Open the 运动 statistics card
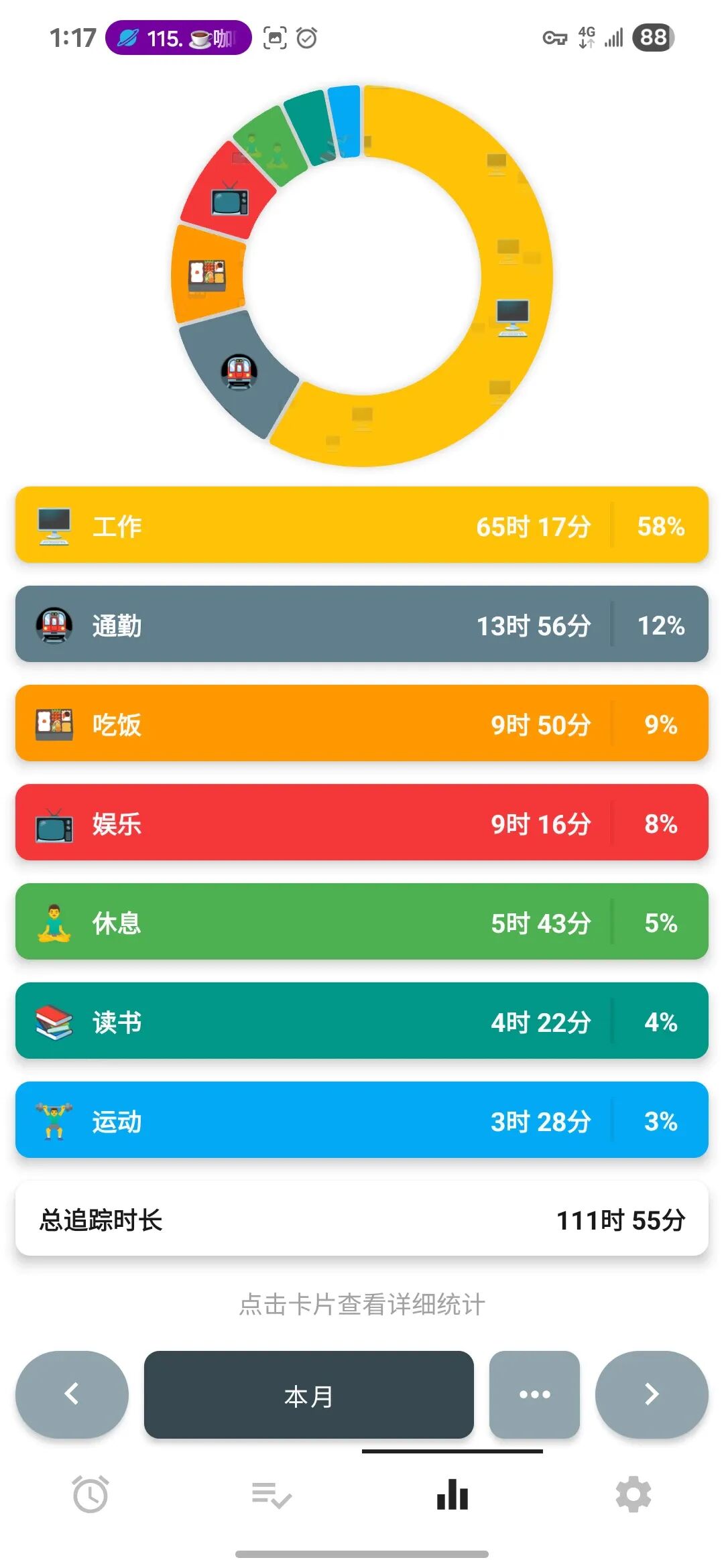This screenshot has width=724, height=1568. coord(362,1120)
